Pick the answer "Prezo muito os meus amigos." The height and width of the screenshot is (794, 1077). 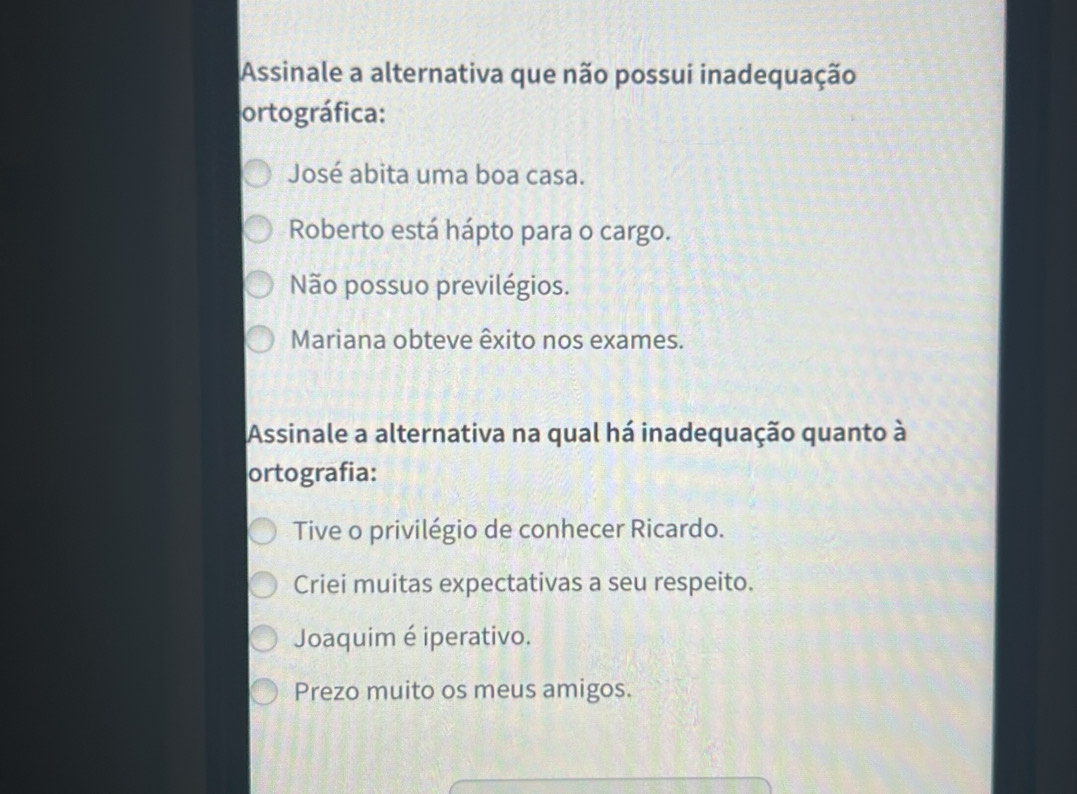click(x=266, y=692)
